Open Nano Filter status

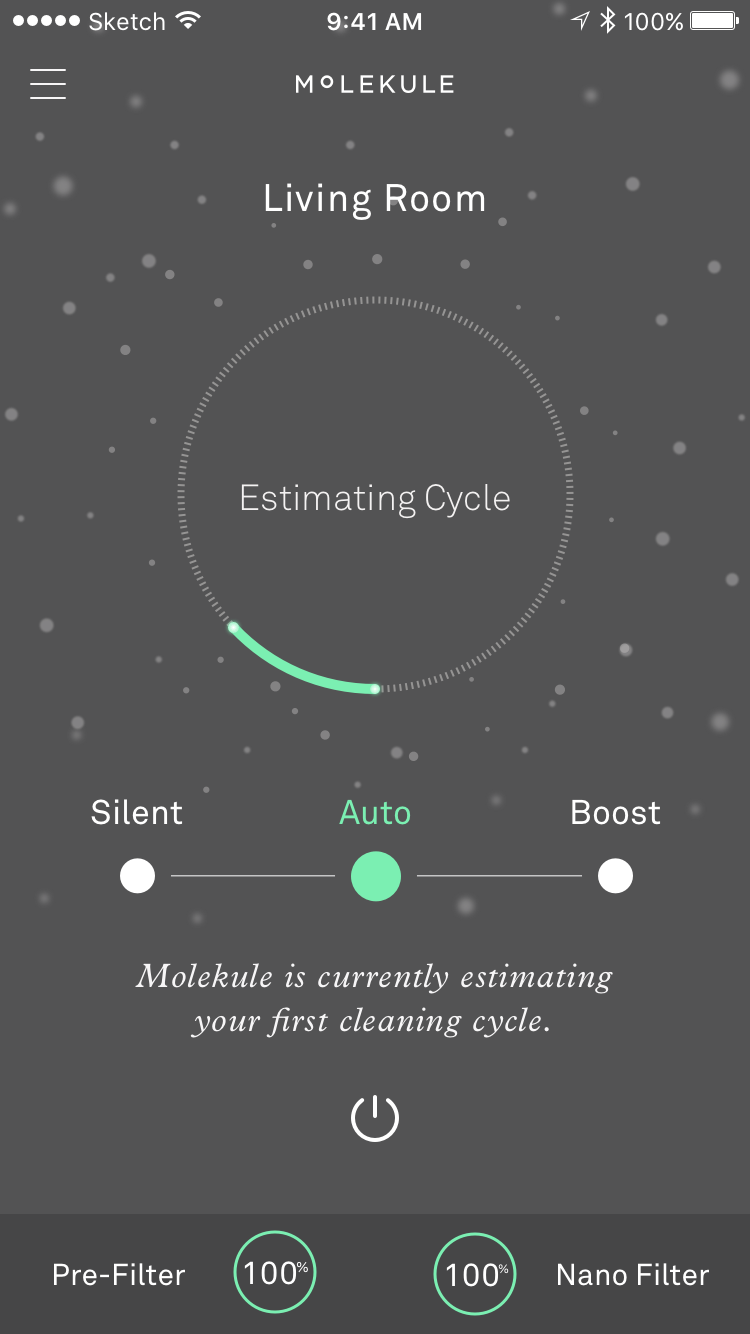tap(475, 1273)
